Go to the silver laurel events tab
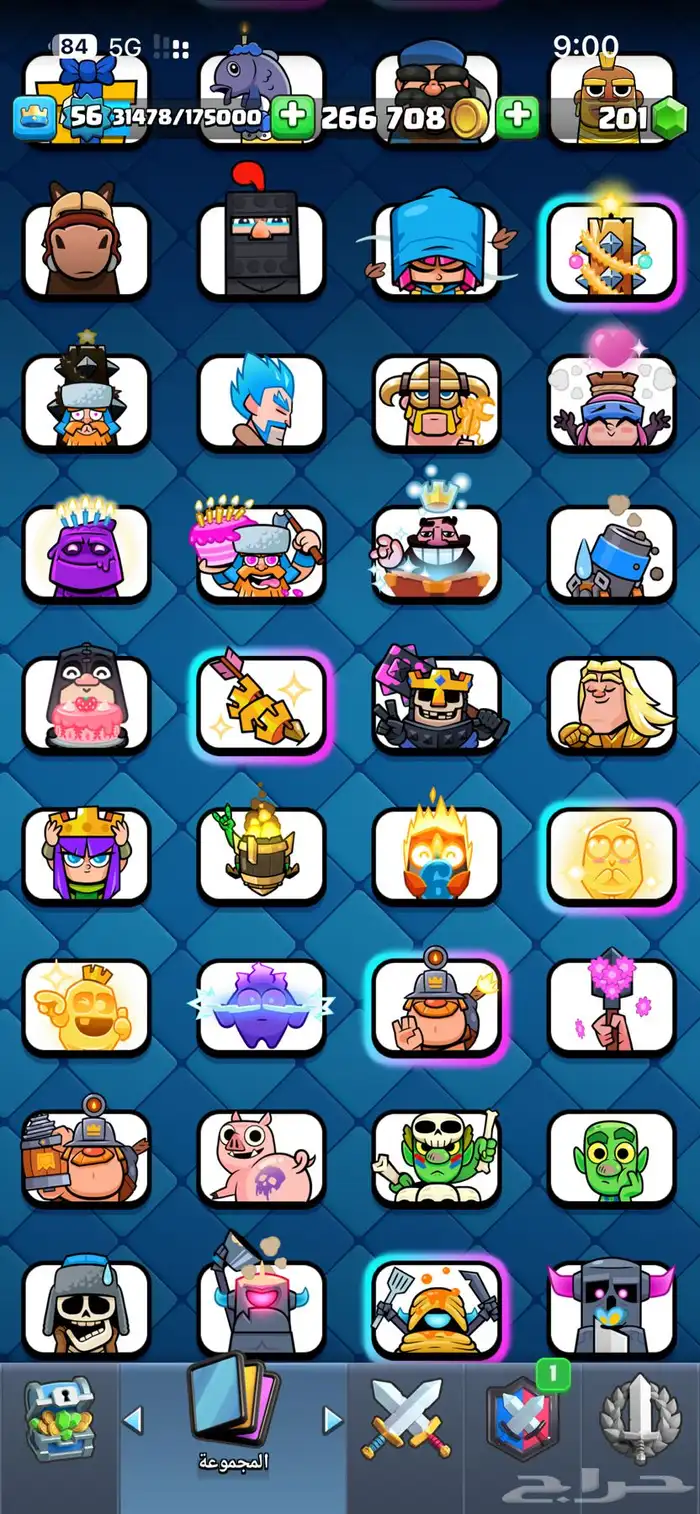This screenshot has width=700, height=1514. (640, 1418)
